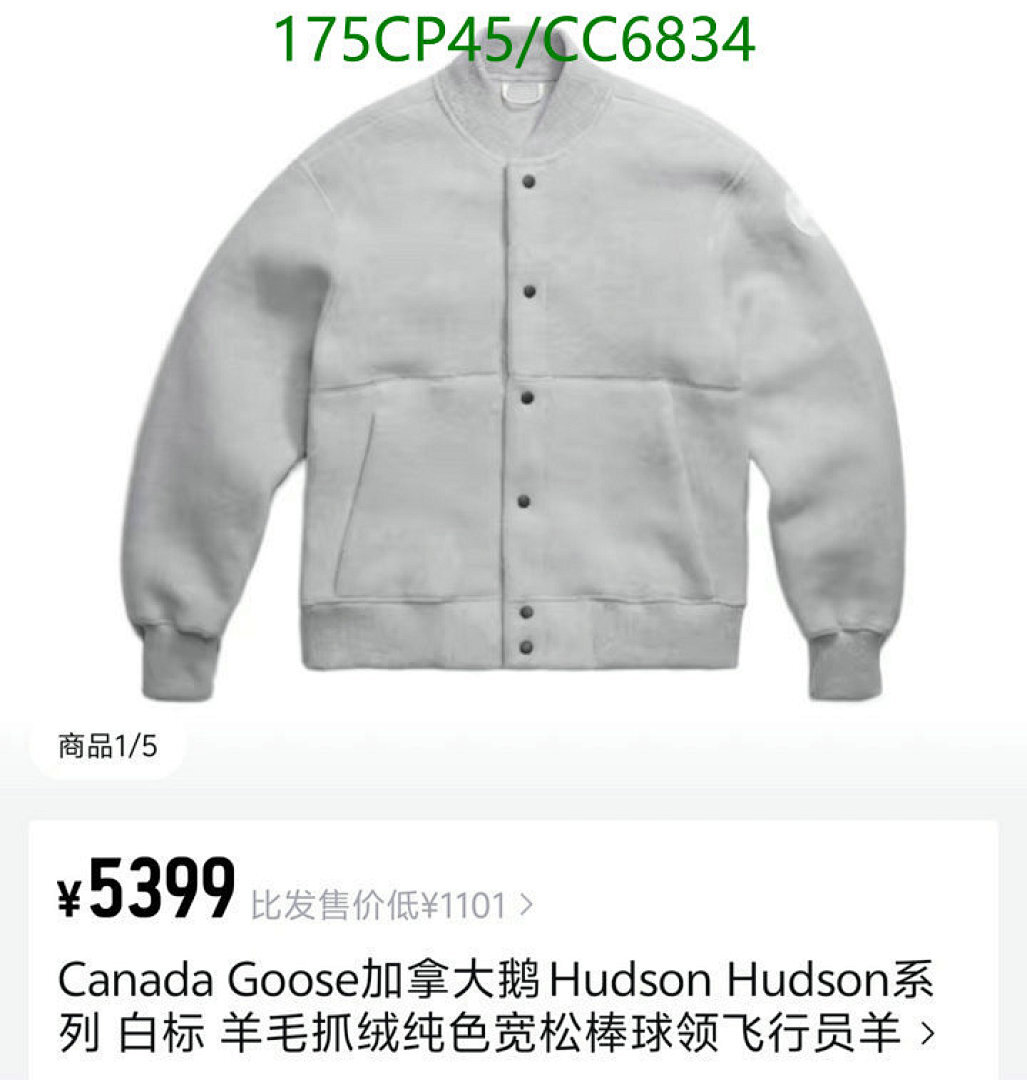Select the green code 175CP45/CC6834

[513, 40]
